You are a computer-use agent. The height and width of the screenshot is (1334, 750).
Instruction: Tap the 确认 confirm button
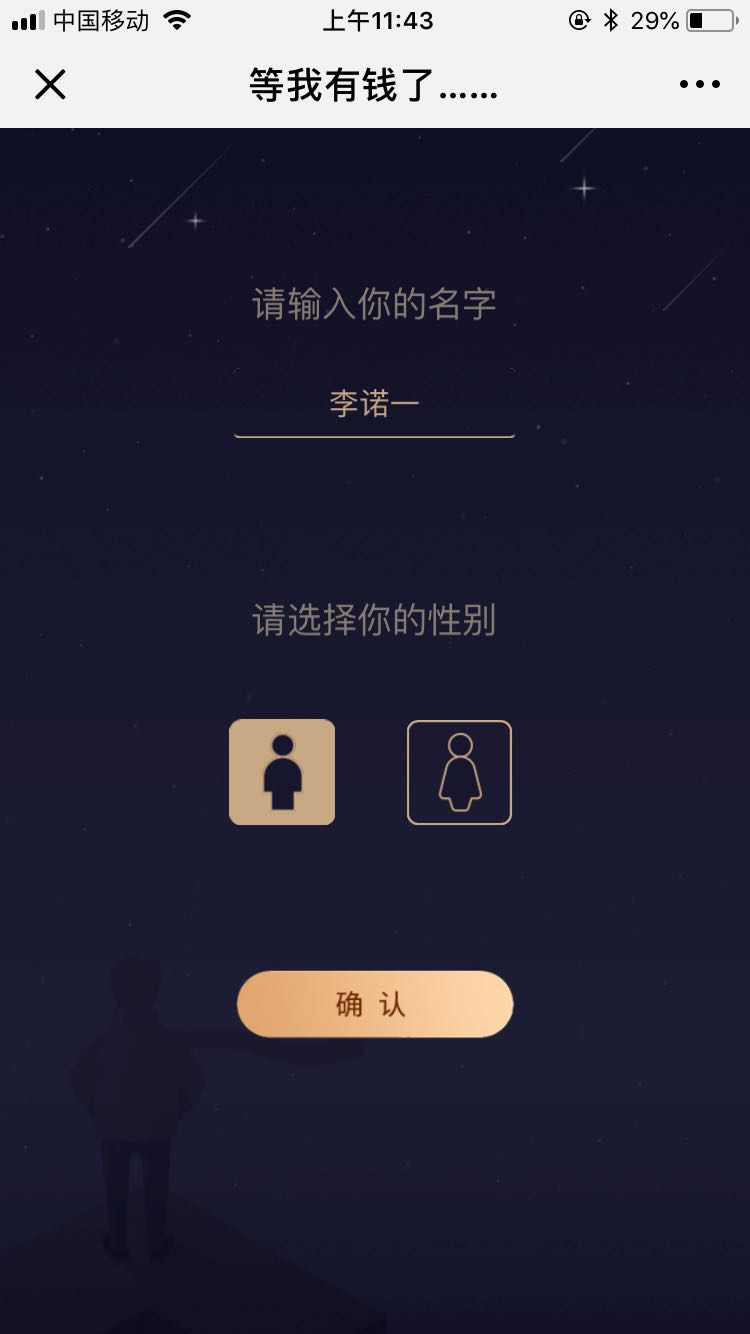pyautogui.click(x=374, y=1004)
